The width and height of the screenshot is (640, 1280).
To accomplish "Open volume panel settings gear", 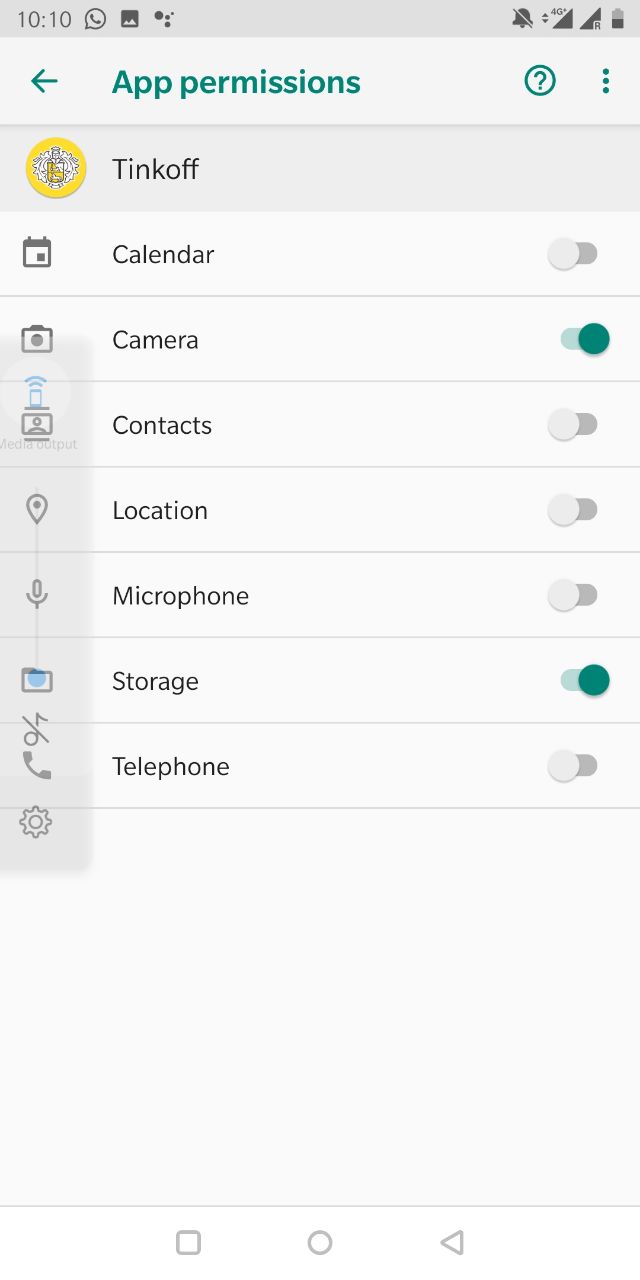I will pos(36,822).
